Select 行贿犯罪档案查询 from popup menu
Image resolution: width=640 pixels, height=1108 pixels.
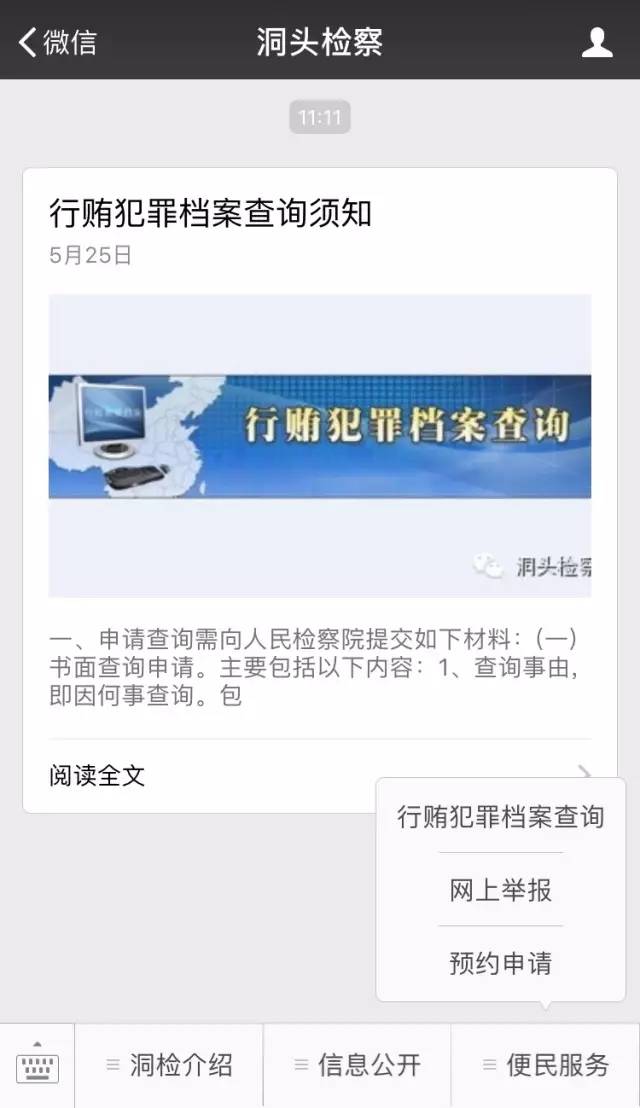coord(500,817)
